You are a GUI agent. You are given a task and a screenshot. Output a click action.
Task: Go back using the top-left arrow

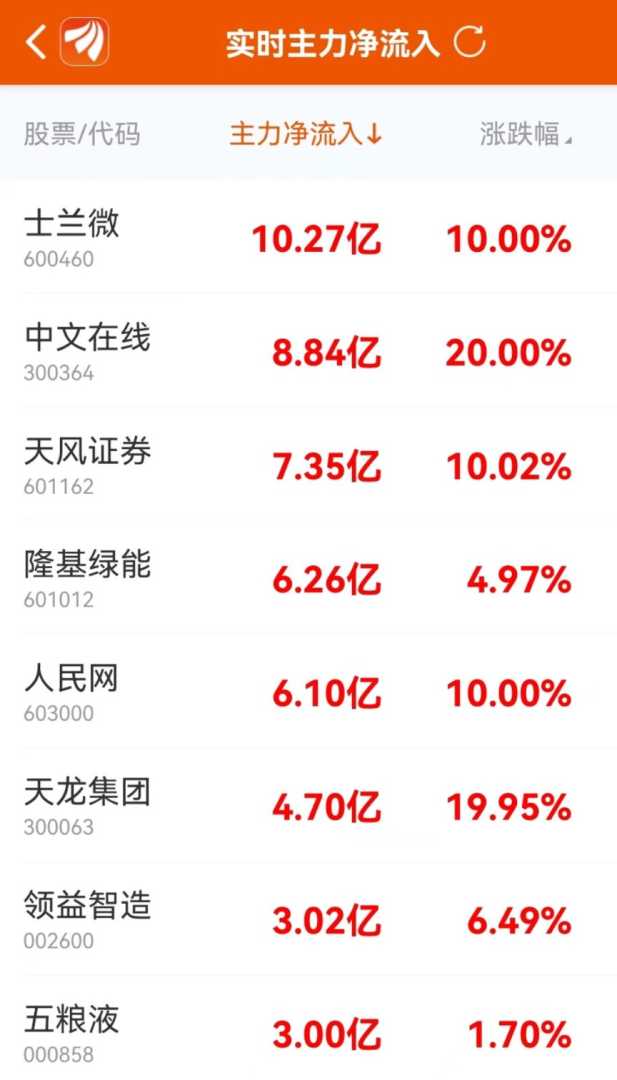pos(36,43)
